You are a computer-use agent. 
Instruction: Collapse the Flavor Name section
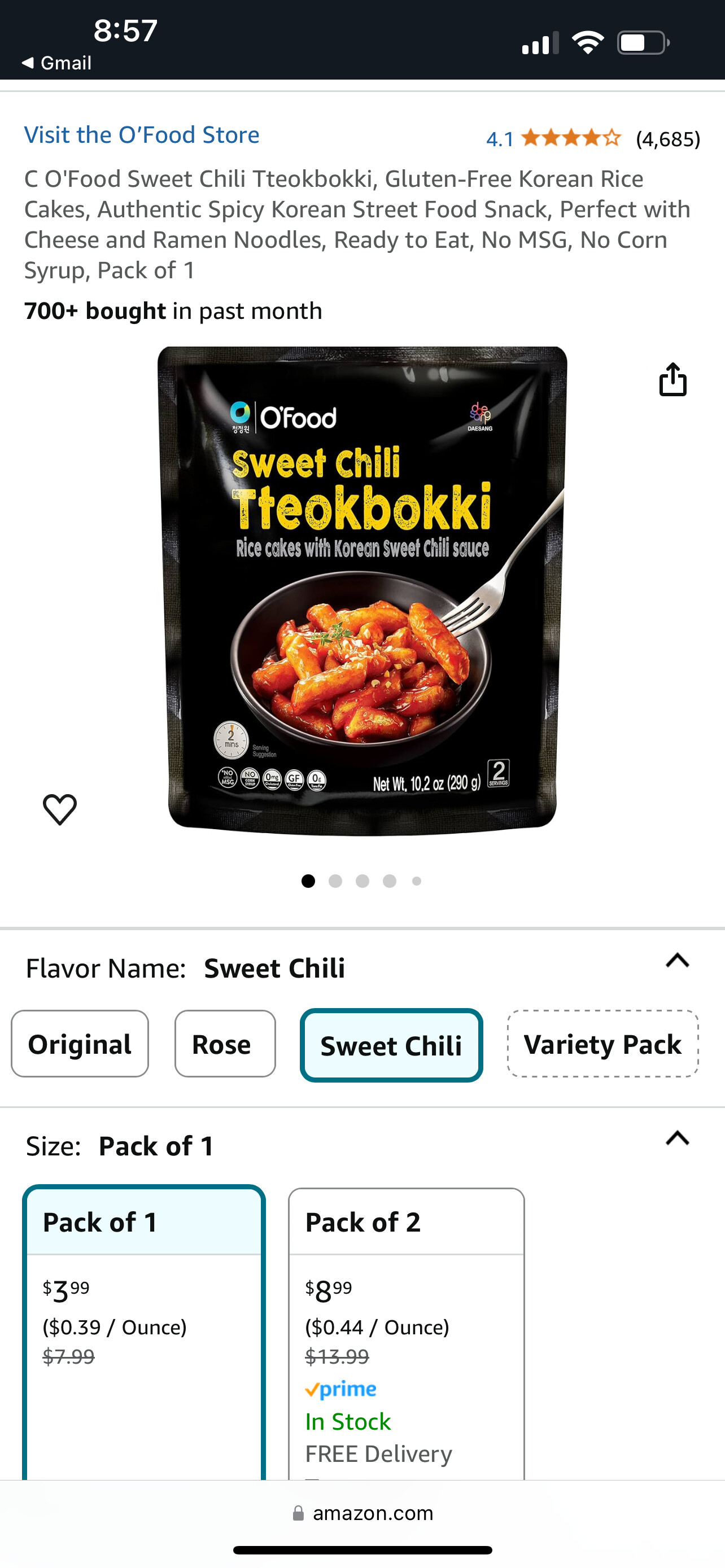[x=677, y=961]
